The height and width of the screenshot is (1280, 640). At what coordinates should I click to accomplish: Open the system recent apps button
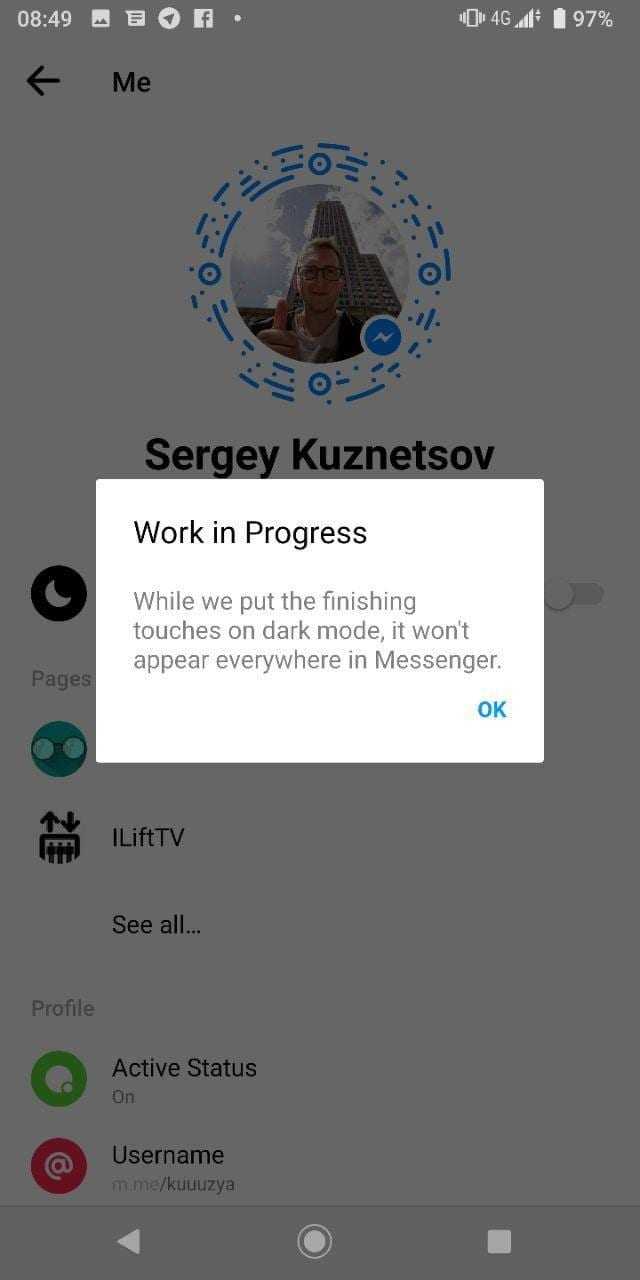(x=499, y=1242)
